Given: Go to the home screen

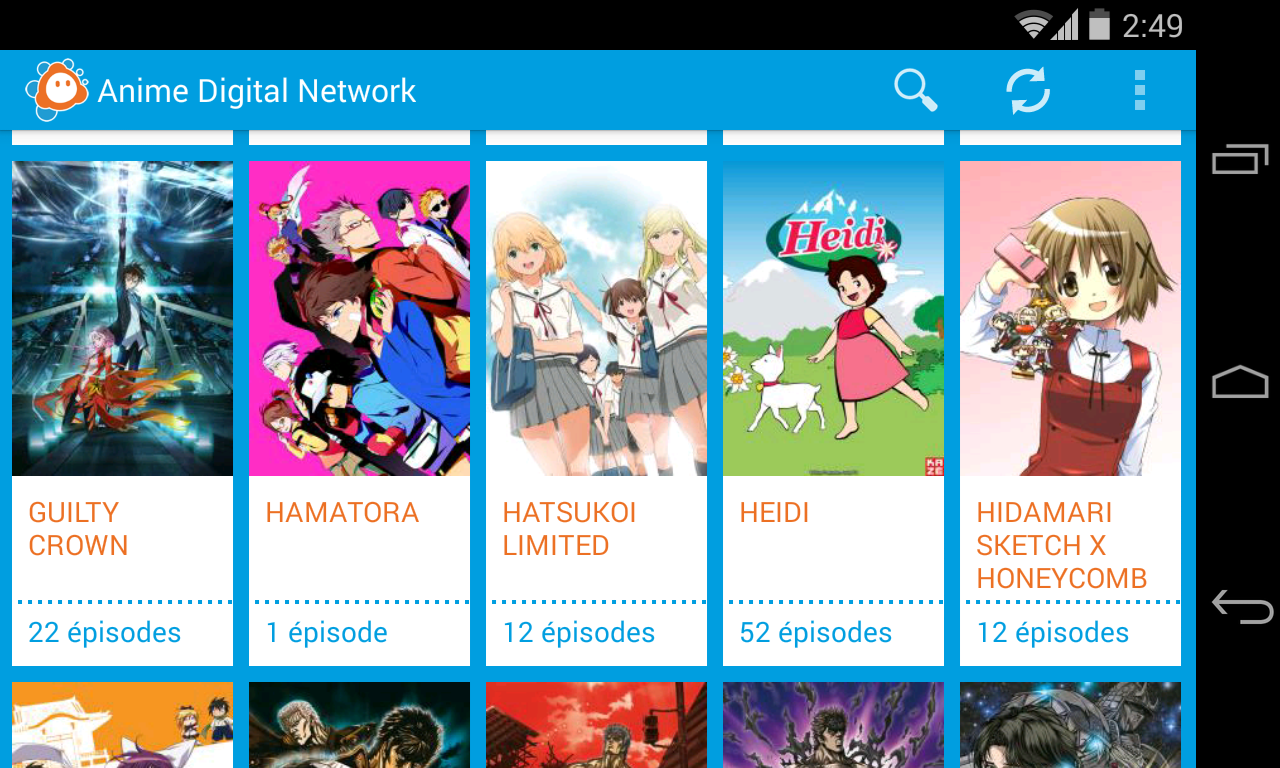Looking at the screenshot, I should (1240, 383).
